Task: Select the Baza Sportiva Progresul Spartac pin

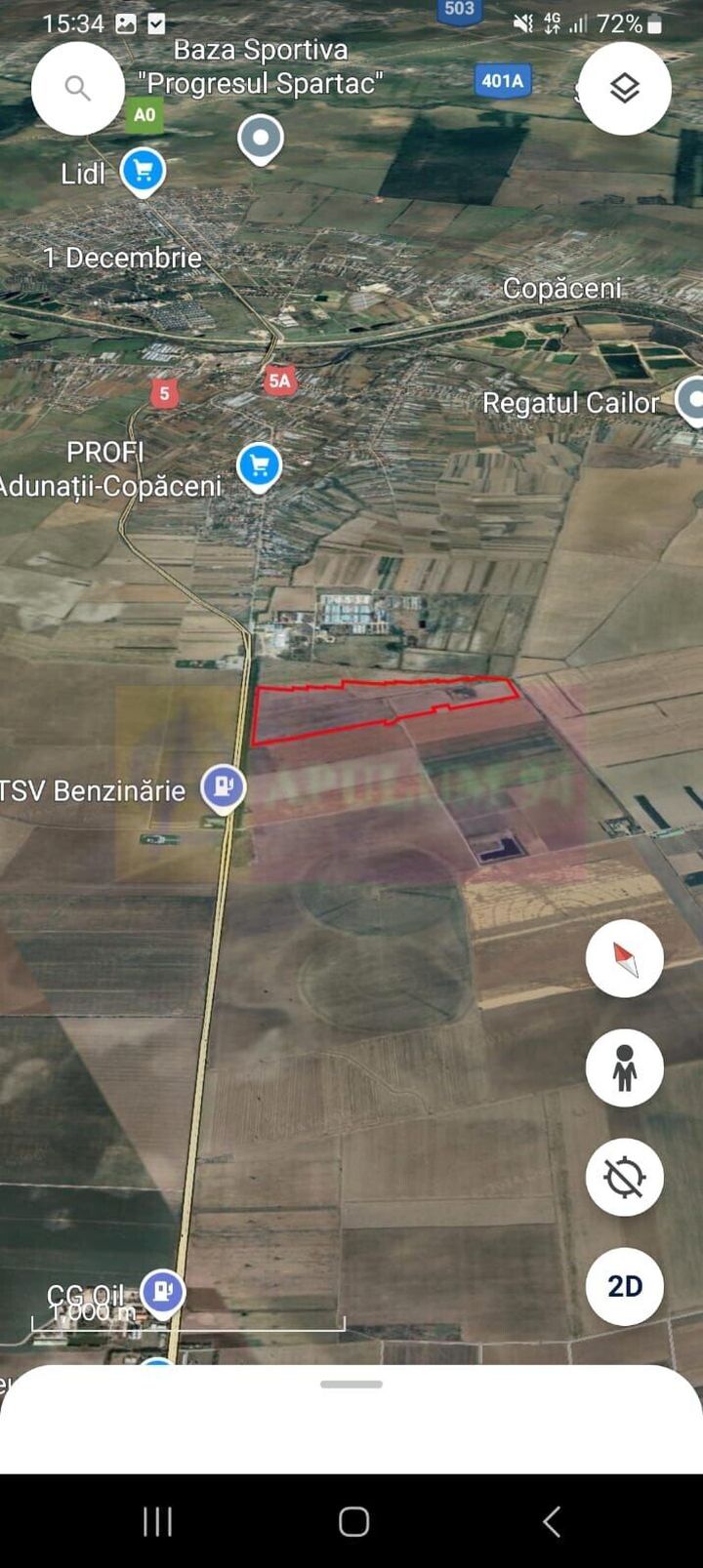Action: coord(261,138)
